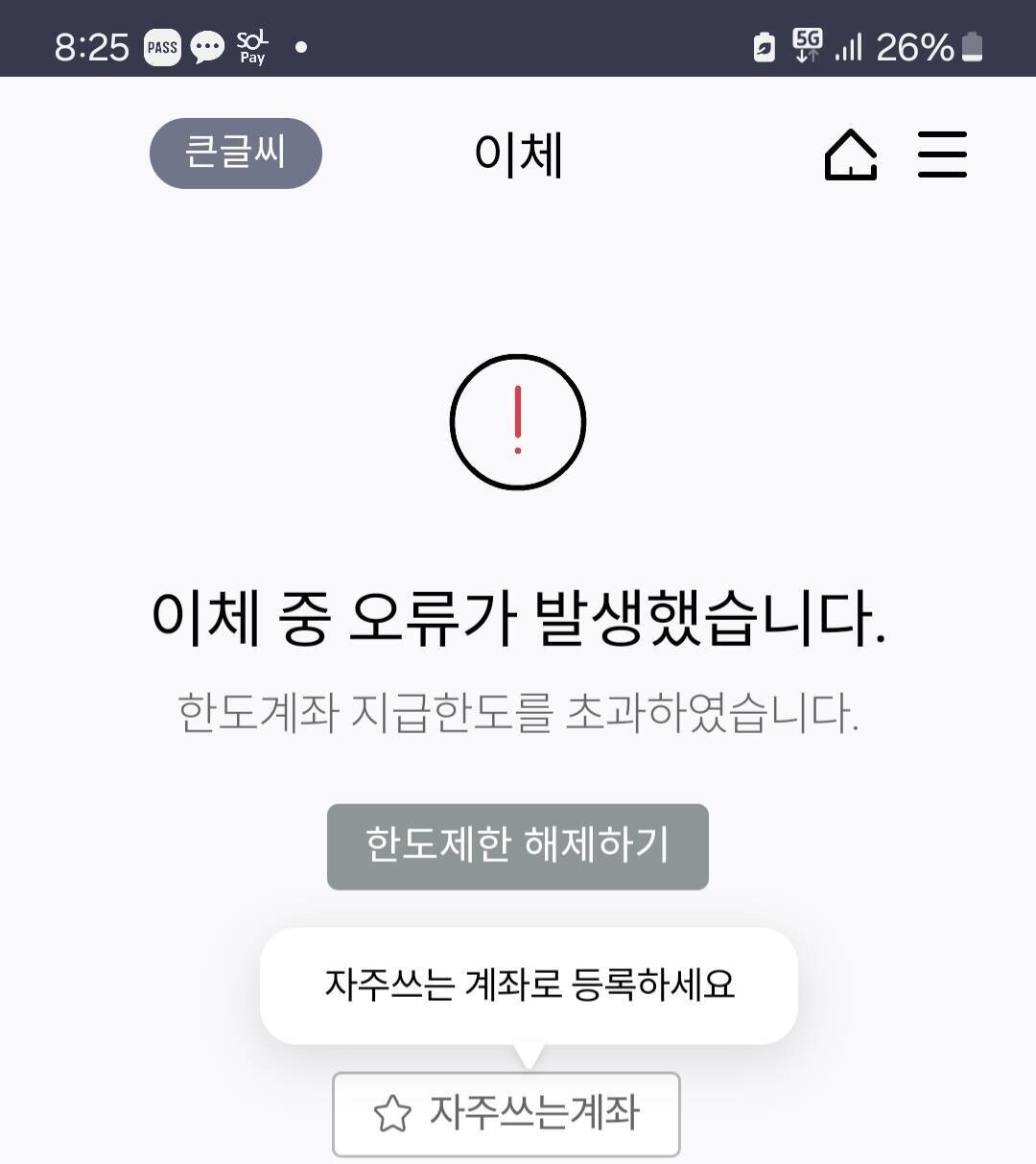The height and width of the screenshot is (1164, 1036).
Task: Tap the 자주쓰는계좌 registration button
Action: pos(506,1113)
